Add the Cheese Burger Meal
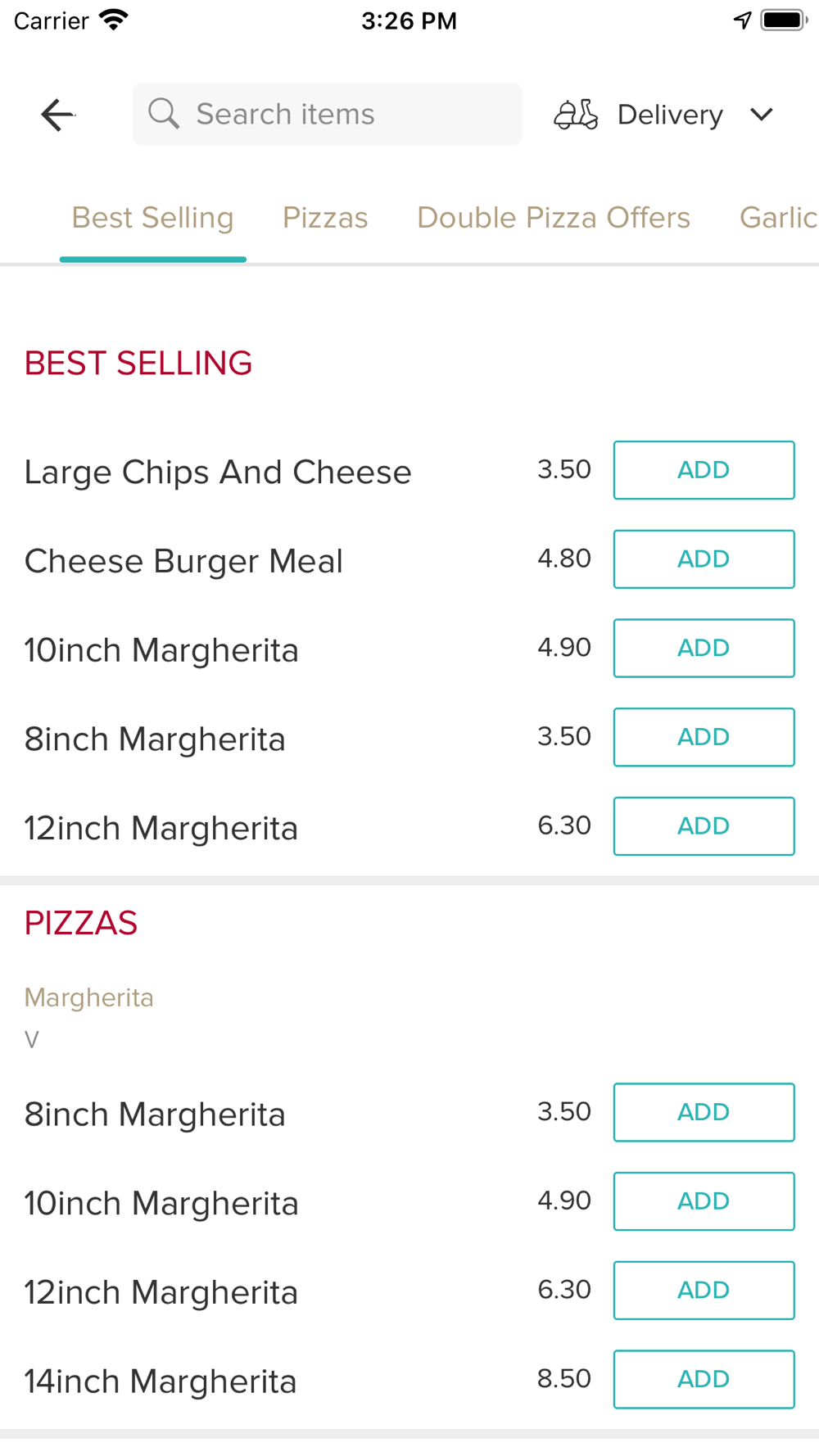Screen dimensions: 819x1456 (704, 559)
